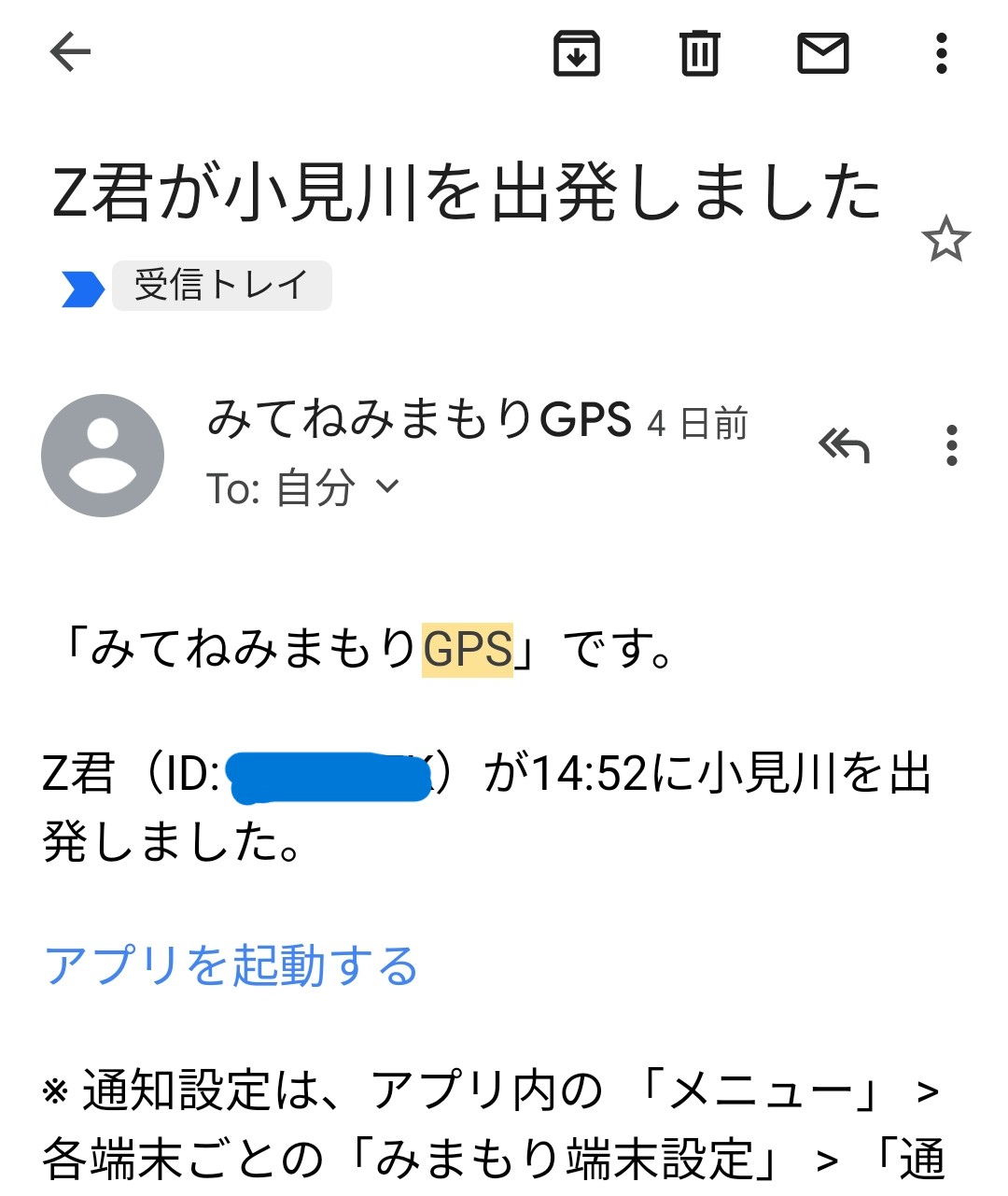This screenshot has width=1008, height=1196.
Task: Archive this email
Action: (x=577, y=53)
